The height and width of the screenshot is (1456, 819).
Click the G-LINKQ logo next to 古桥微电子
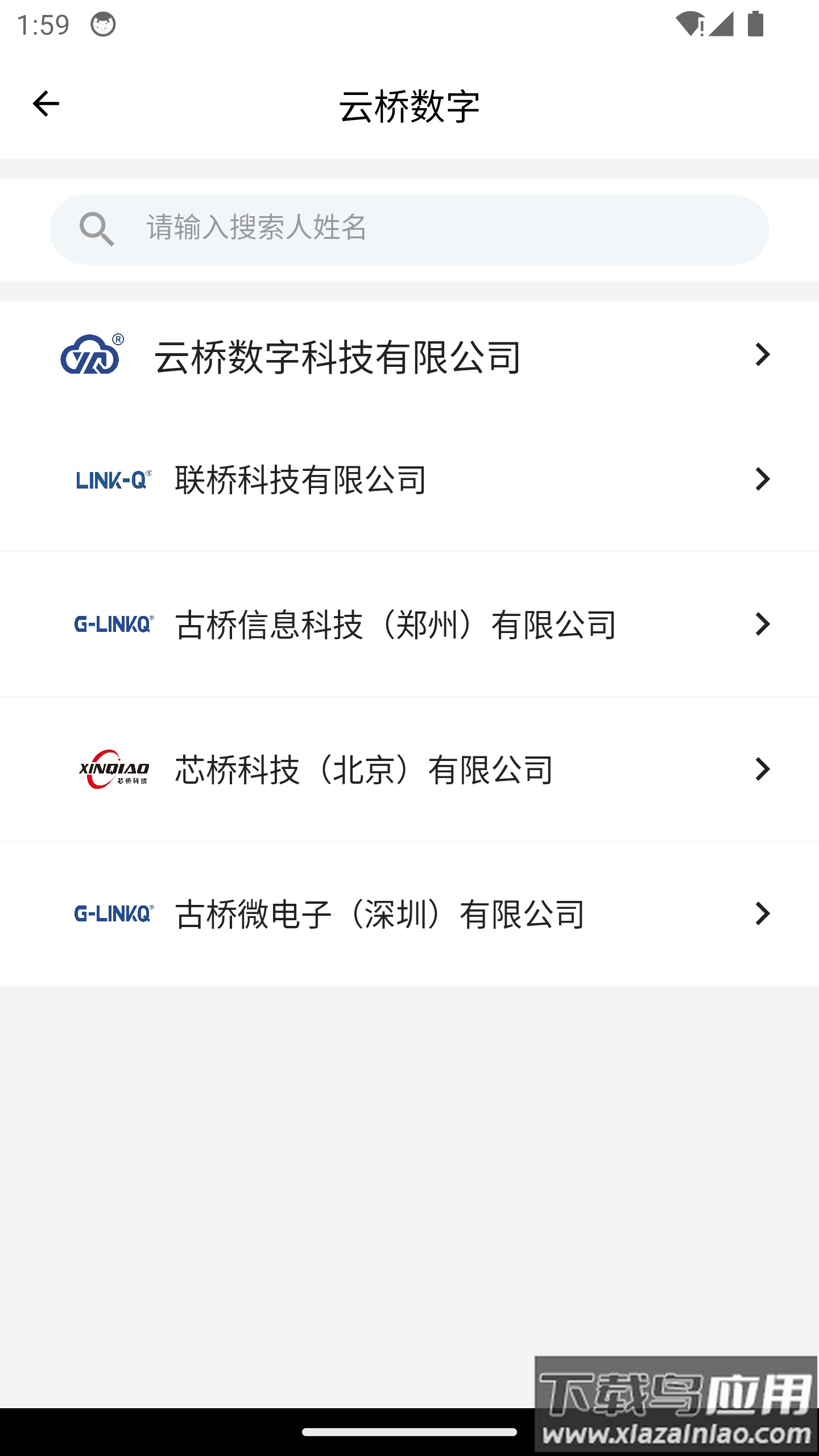114,915
